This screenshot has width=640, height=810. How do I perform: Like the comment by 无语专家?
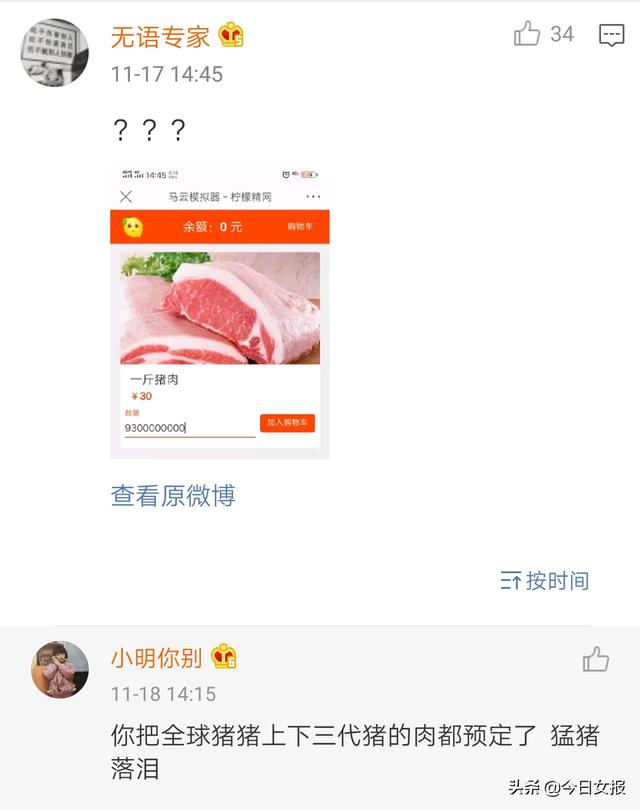(x=527, y=35)
